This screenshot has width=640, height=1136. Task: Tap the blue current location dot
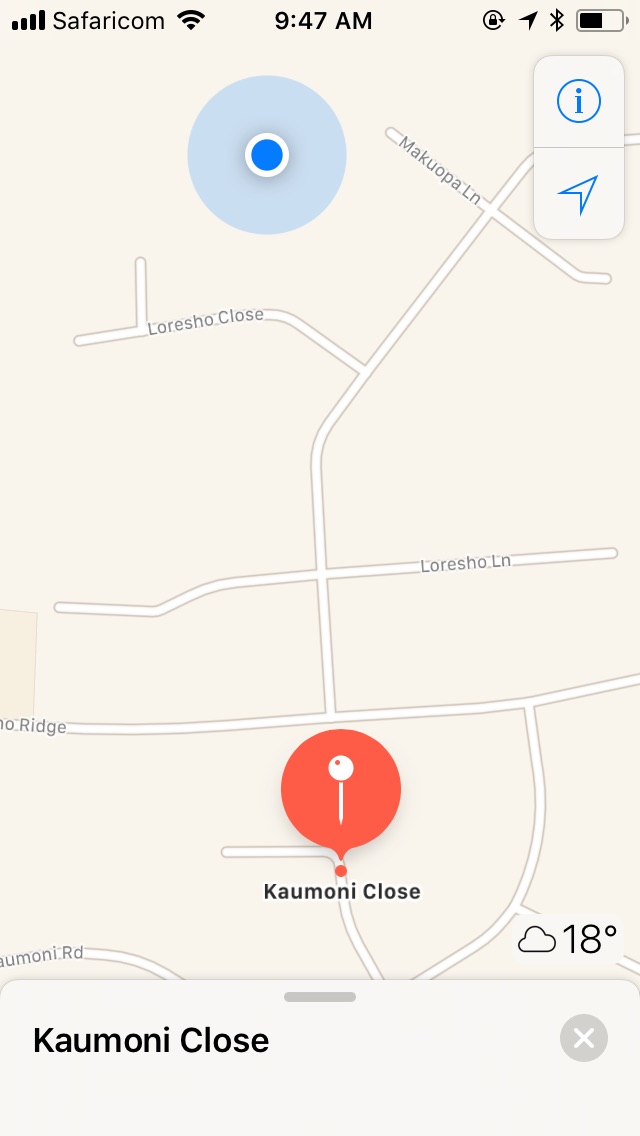coord(267,155)
